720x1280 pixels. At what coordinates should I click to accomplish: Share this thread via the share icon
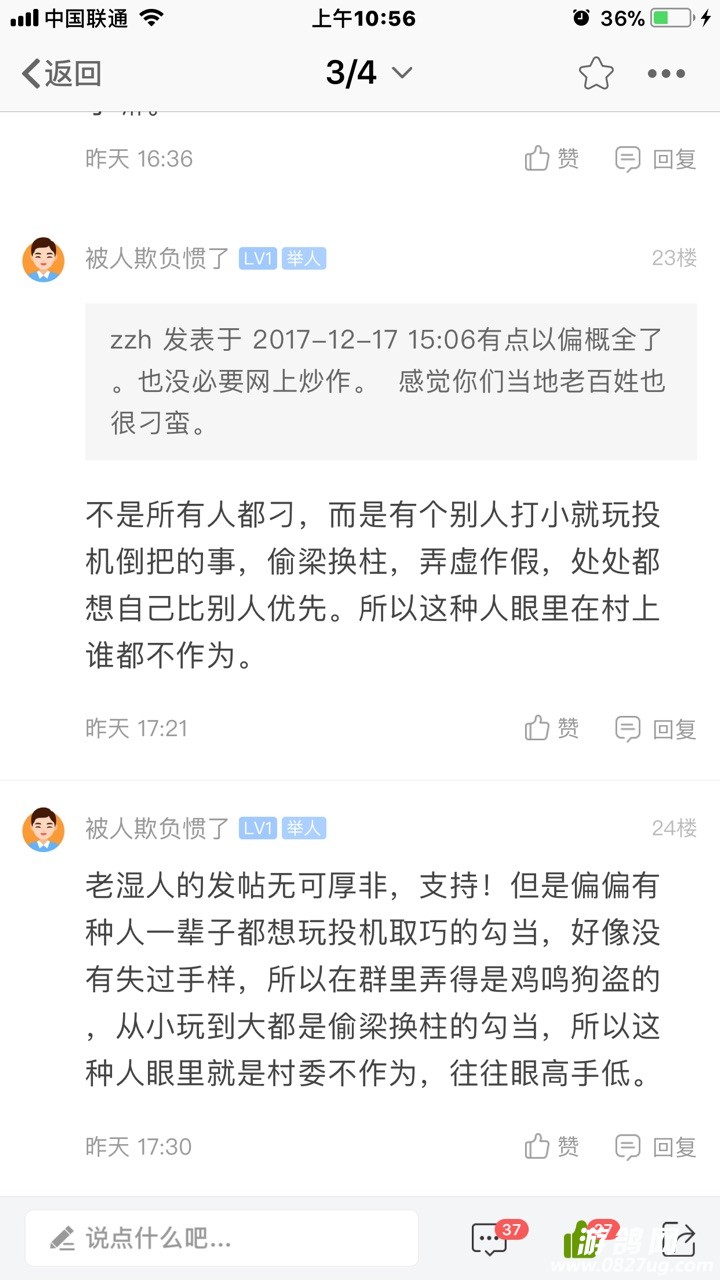point(678,1239)
